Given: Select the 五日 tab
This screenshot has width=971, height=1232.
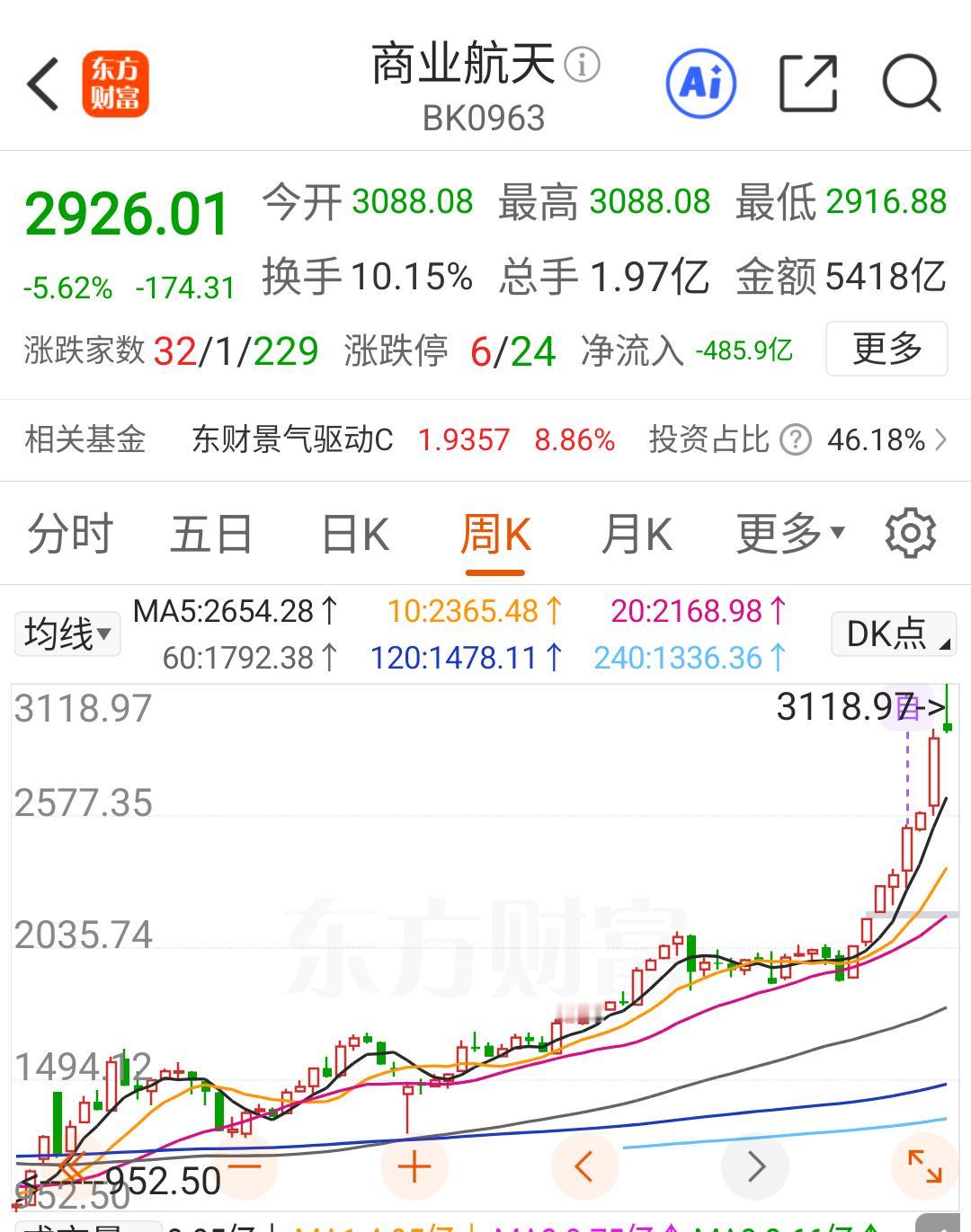Looking at the screenshot, I should [210, 533].
